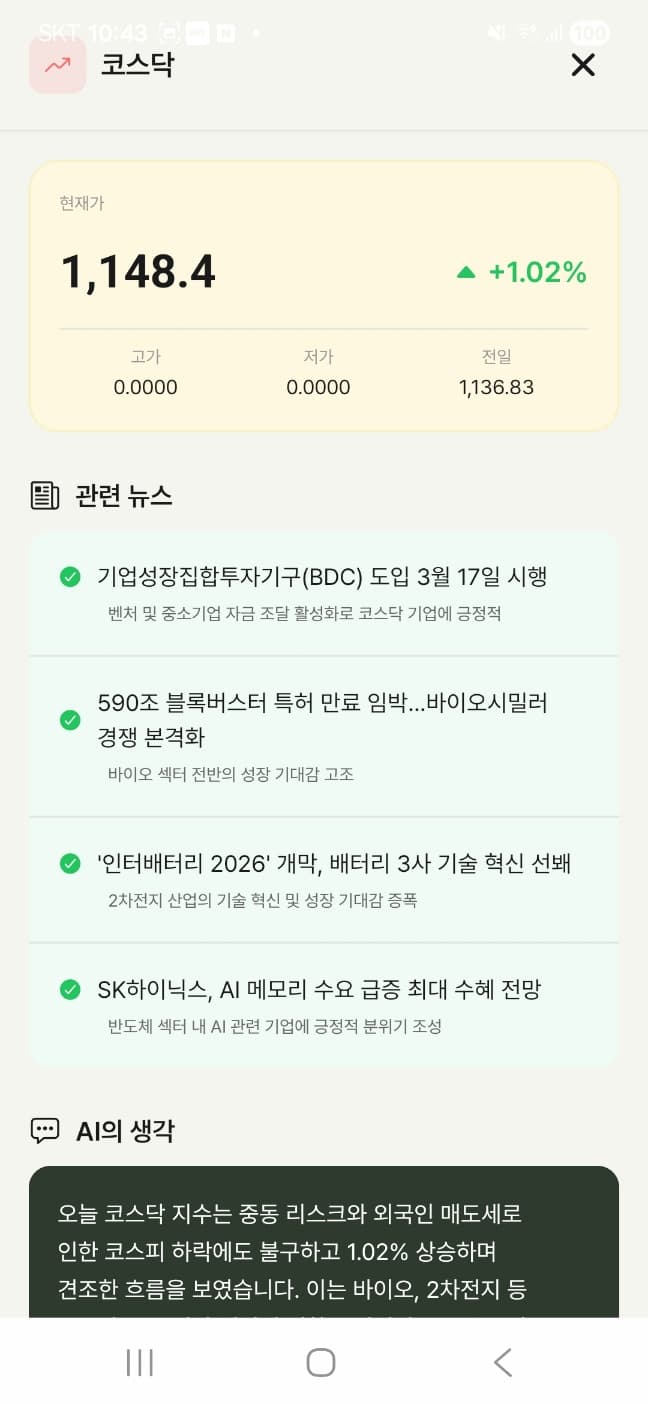The height and width of the screenshot is (1404, 648).
Task: Go back with the system back button
Action: click(503, 1362)
